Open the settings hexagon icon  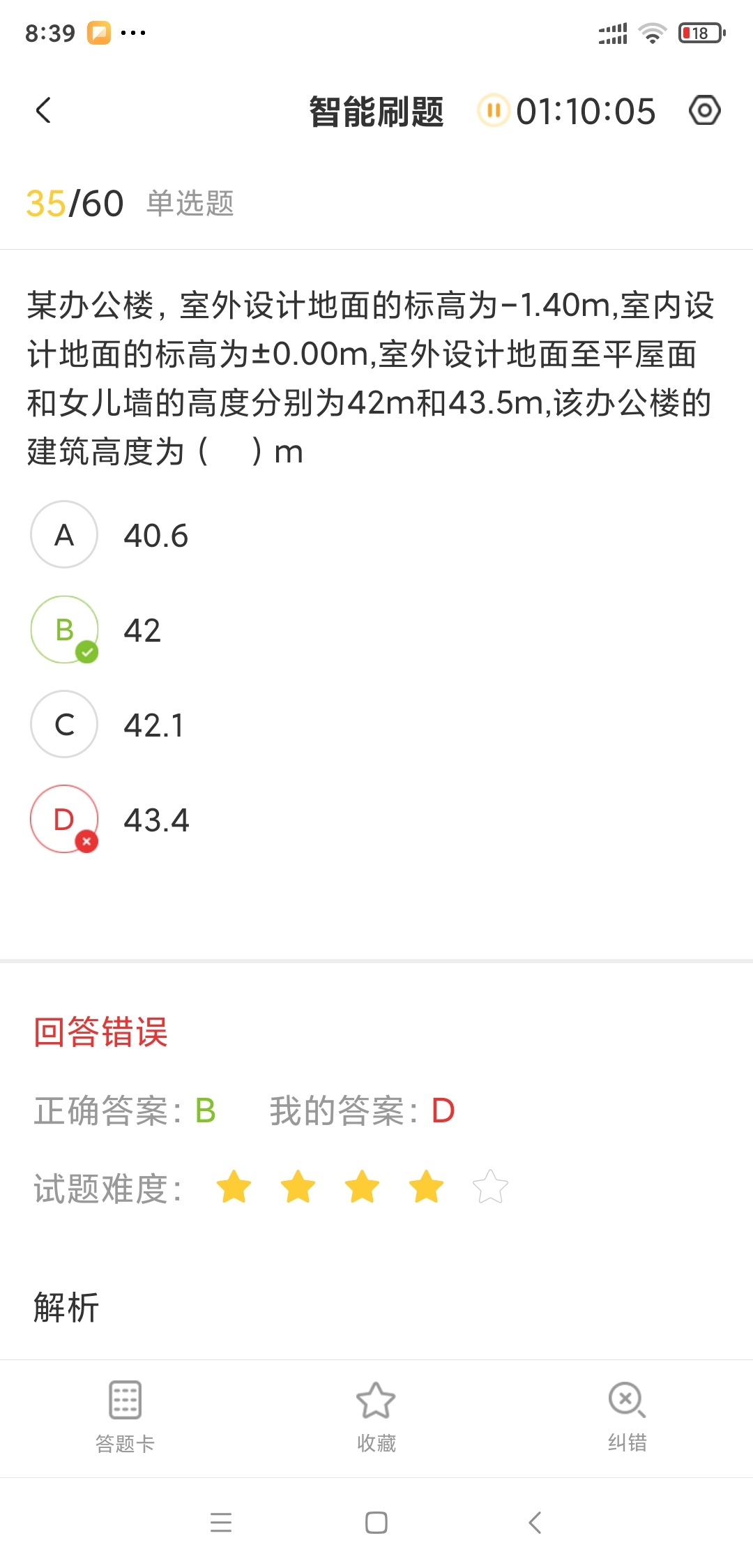tap(704, 110)
